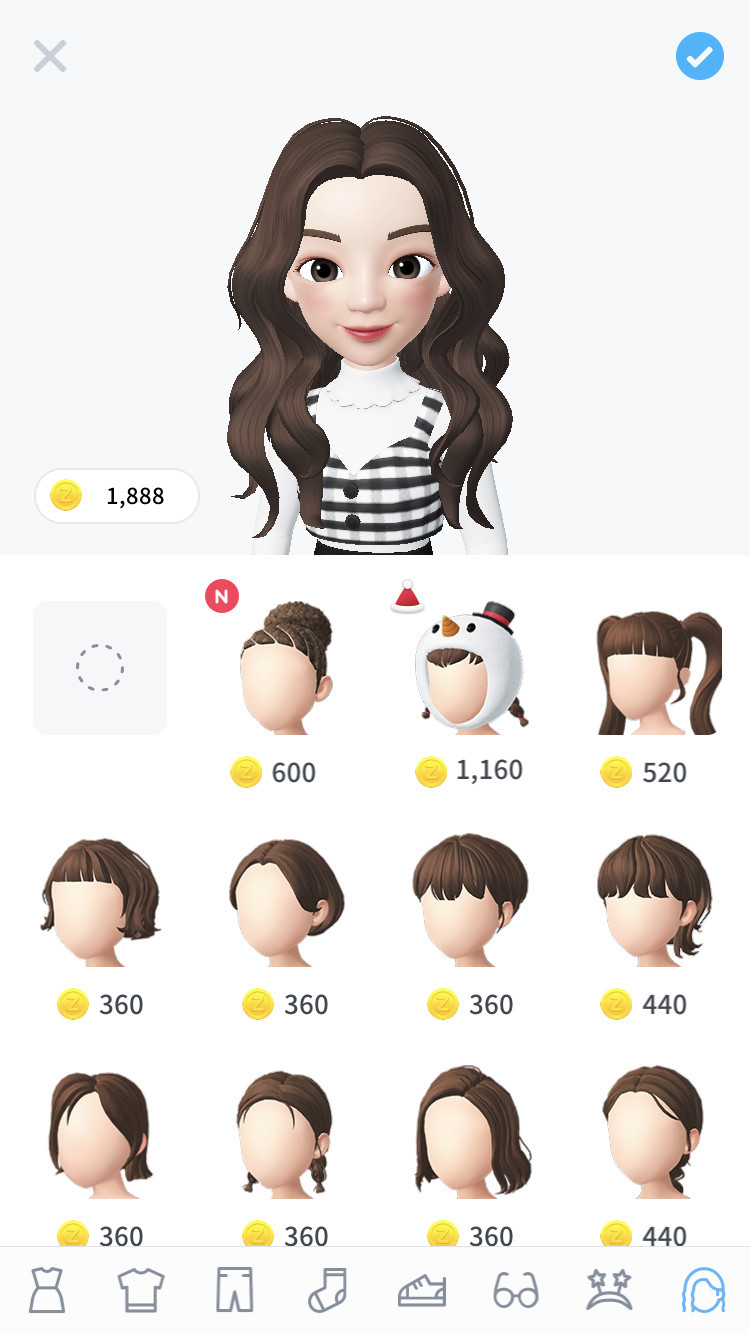
Task: Open the coin balance showing 1,888
Action: click(117, 496)
